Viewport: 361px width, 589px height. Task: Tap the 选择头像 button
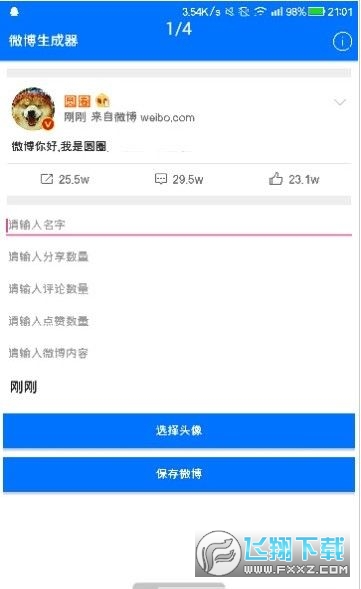coord(179,430)
